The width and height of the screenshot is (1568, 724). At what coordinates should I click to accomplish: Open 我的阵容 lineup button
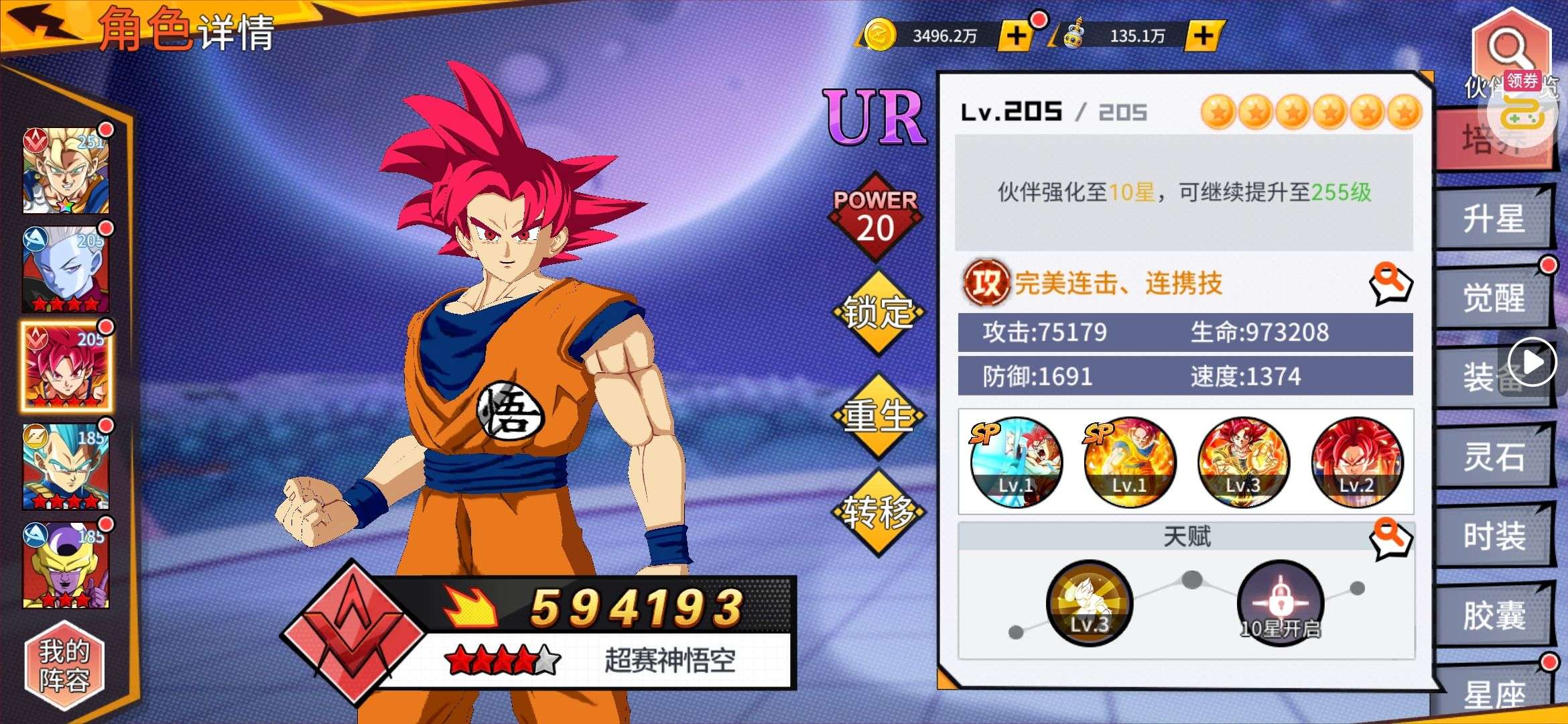(x=64, y=665)
